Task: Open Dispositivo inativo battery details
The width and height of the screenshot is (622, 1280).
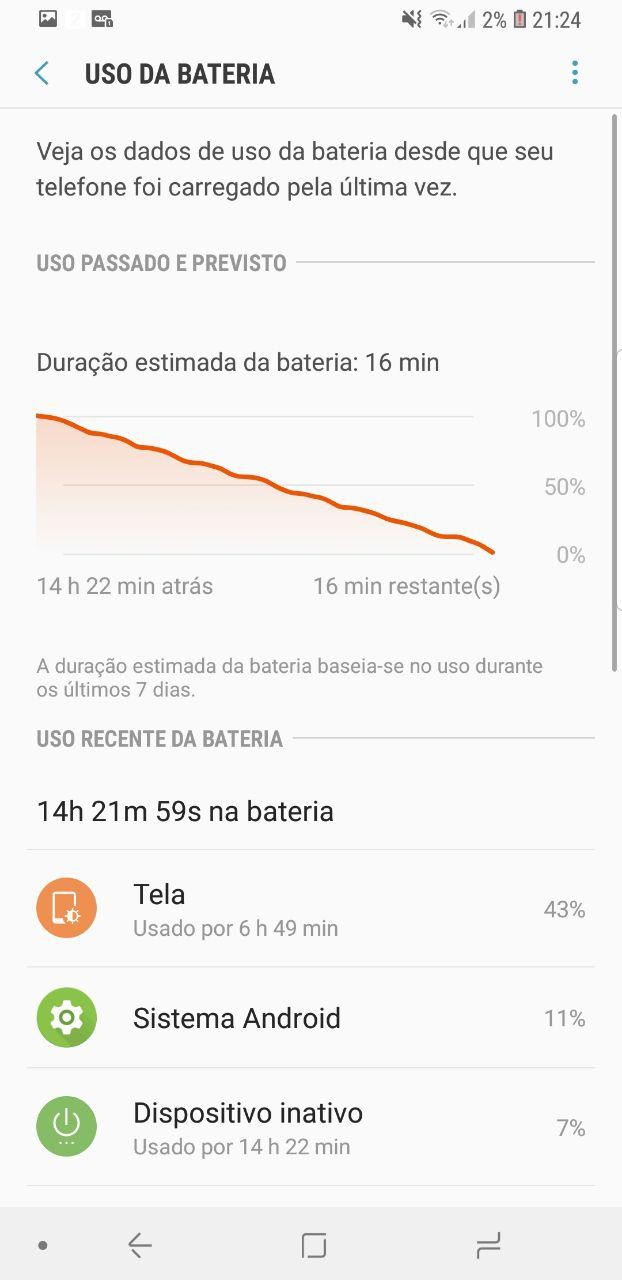Action: pyautogui.click(x=311, y=1128)
